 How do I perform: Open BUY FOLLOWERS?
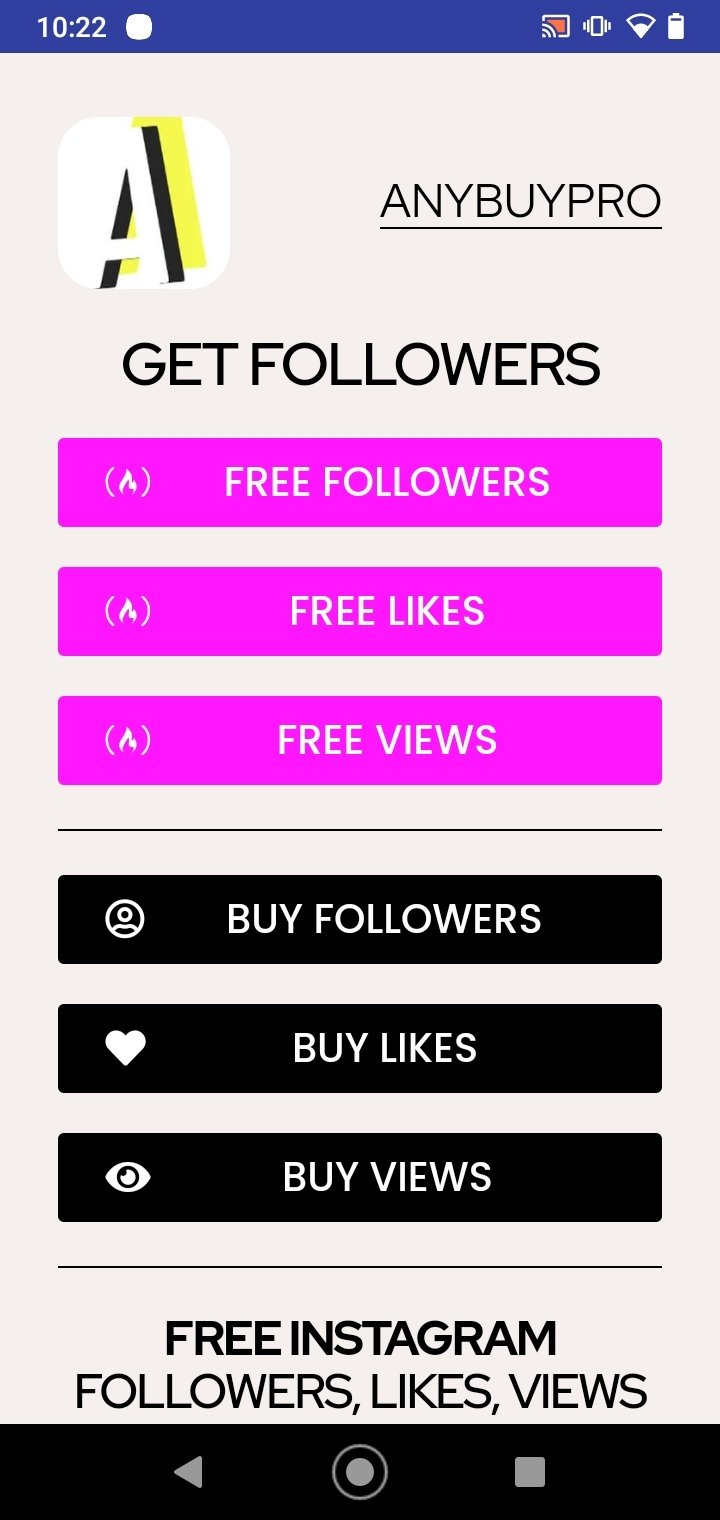(360, 919)
